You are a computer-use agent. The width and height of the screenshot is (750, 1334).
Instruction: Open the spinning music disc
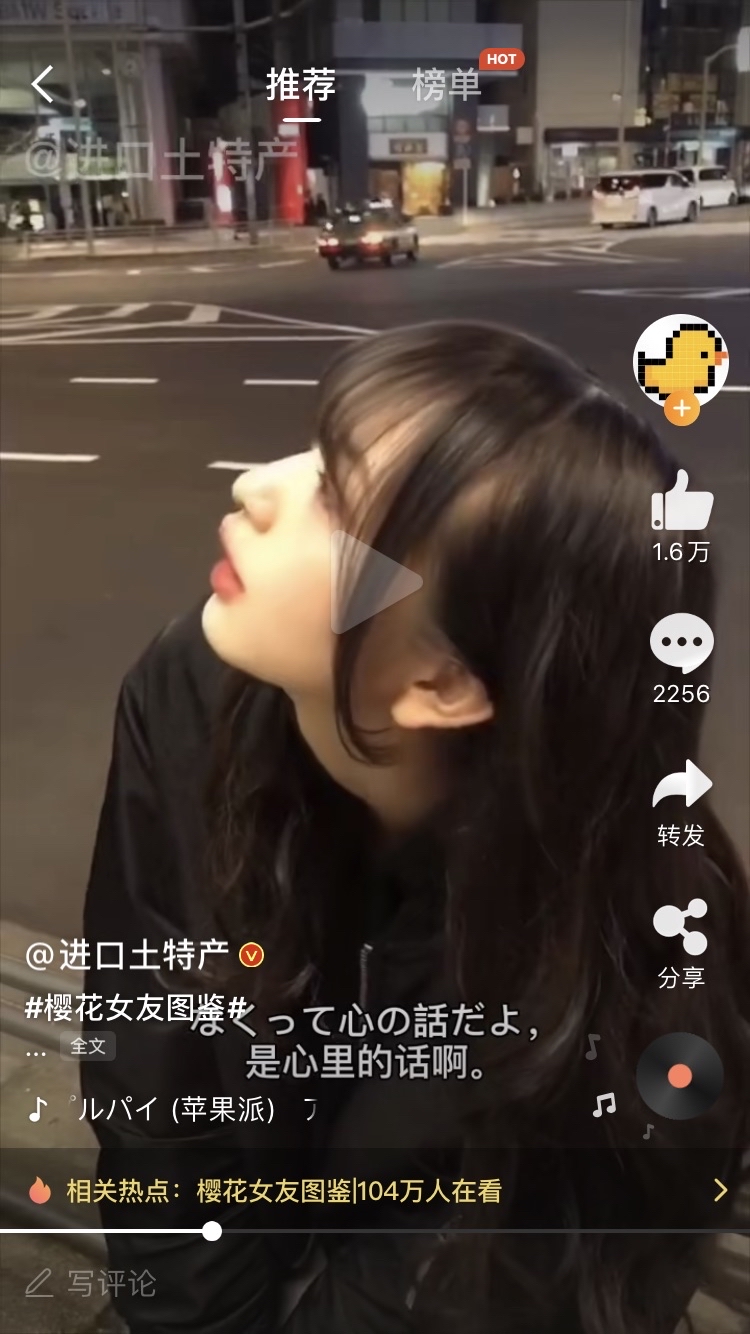tap(680, 1076)
